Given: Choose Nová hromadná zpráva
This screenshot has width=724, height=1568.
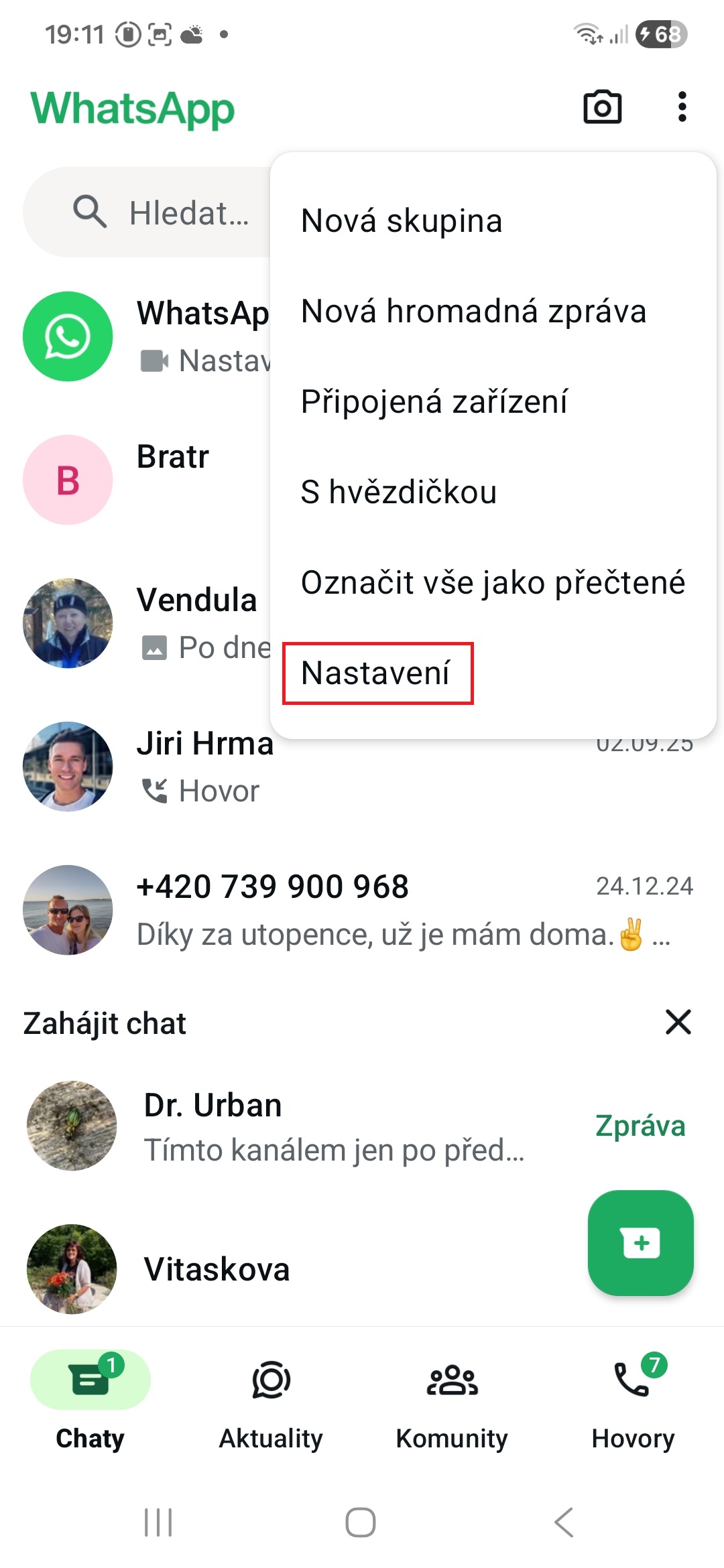Looking at the screenshot, I should click(x=473, y=312).
